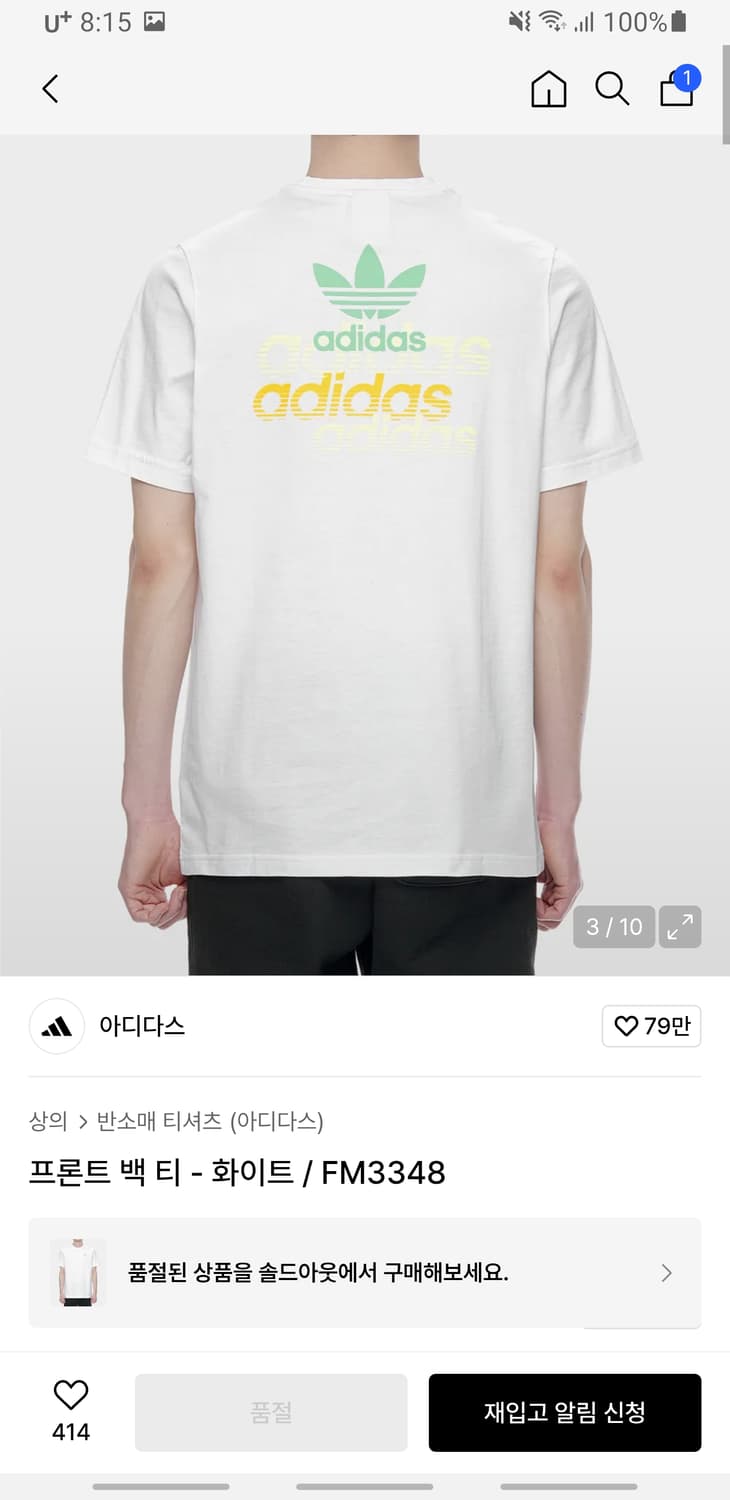Screen dimensions: 730x1500
Task: Select the adidas brand logo
Action: tap(57, 1026)
